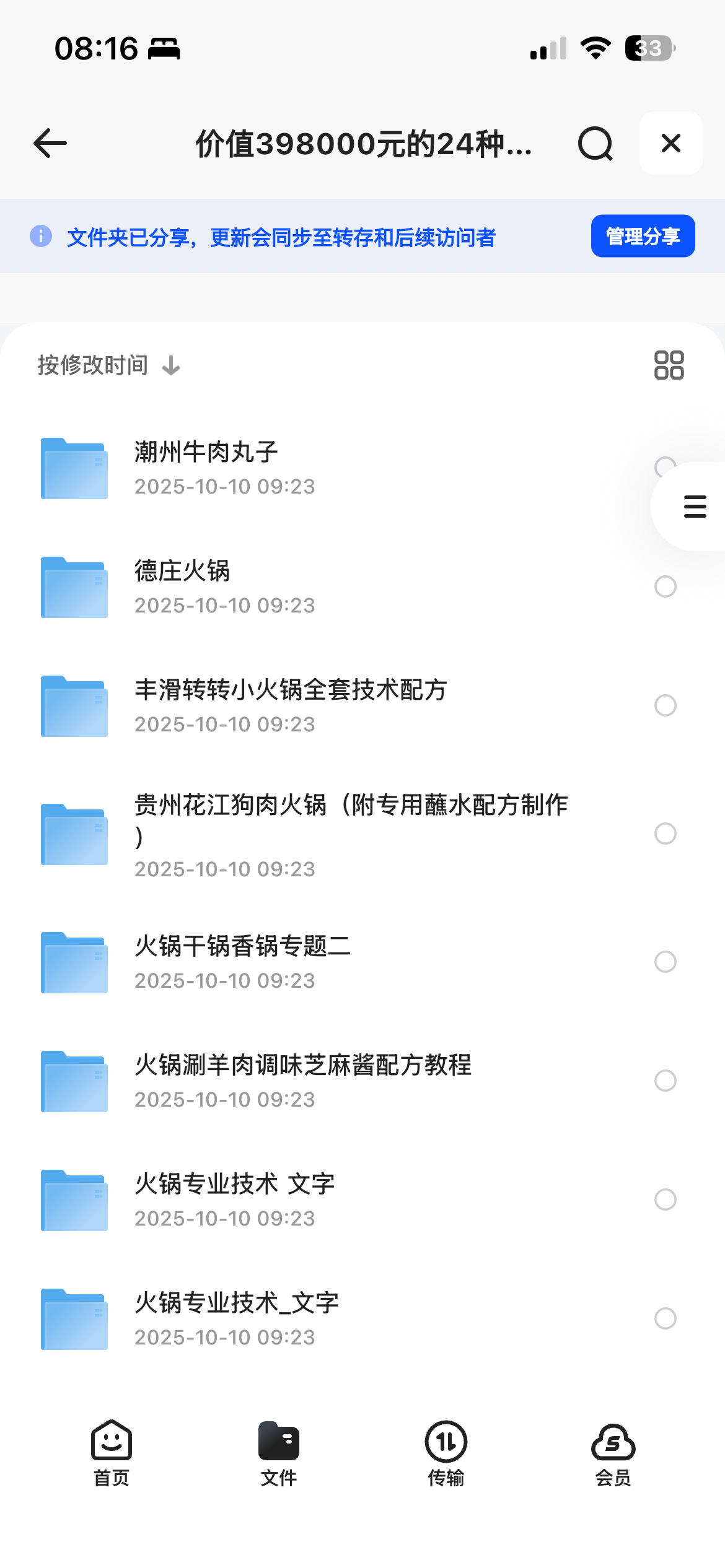Switch to the 首页 tab

point(112,1453)
